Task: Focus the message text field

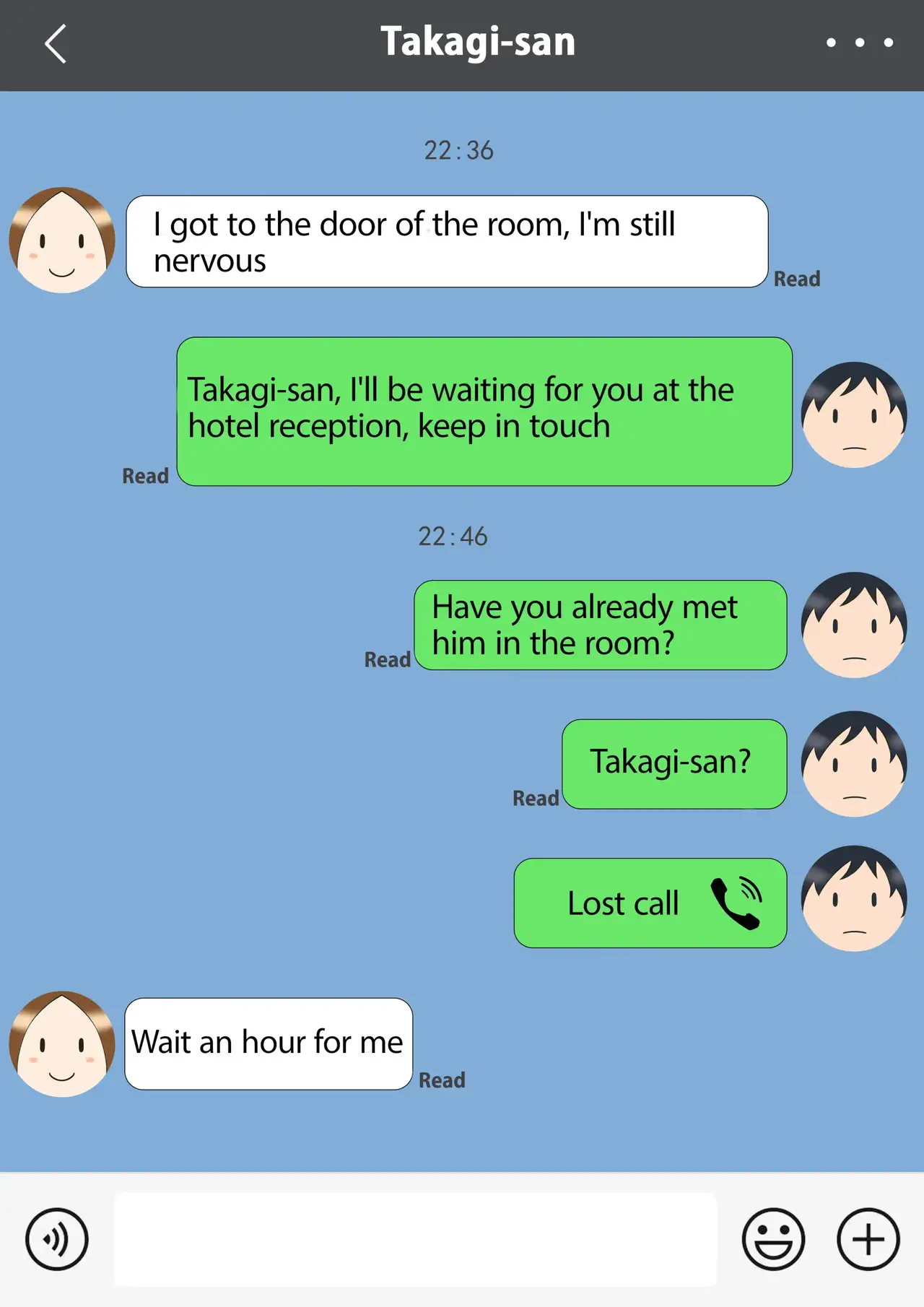Action: click(415, 1239)
